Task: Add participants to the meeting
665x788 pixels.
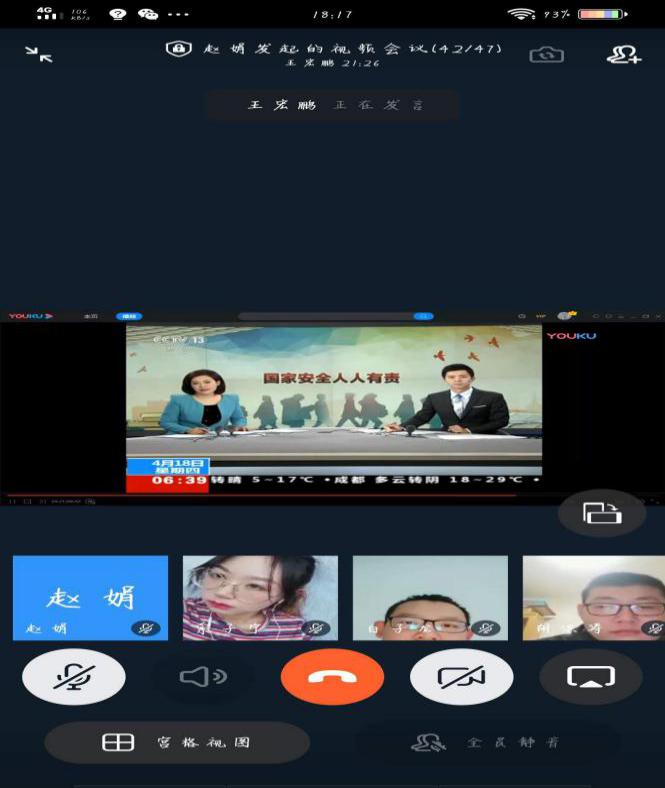Action: tap(623, 55)
